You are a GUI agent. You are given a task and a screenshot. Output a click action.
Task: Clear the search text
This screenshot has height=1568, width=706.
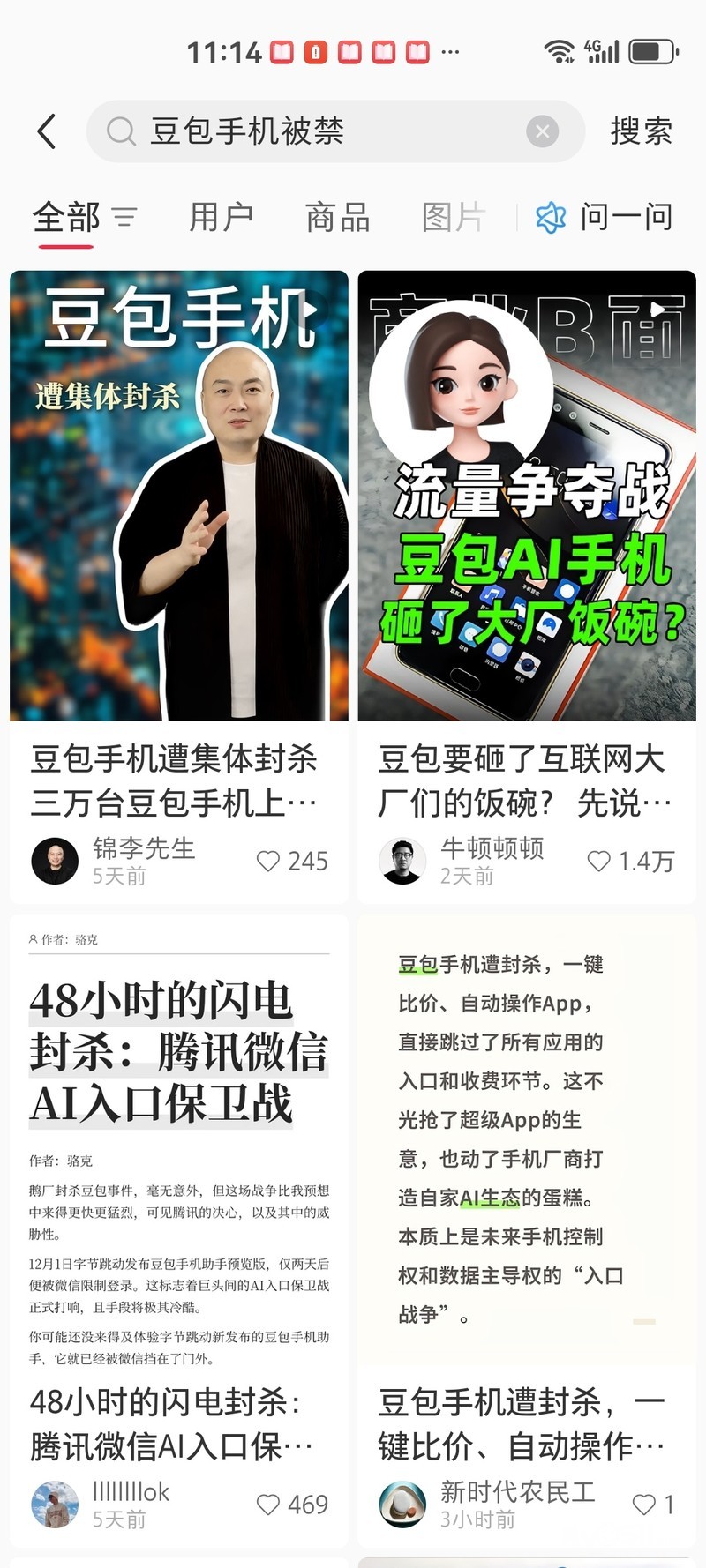click(x=542, y=131)
